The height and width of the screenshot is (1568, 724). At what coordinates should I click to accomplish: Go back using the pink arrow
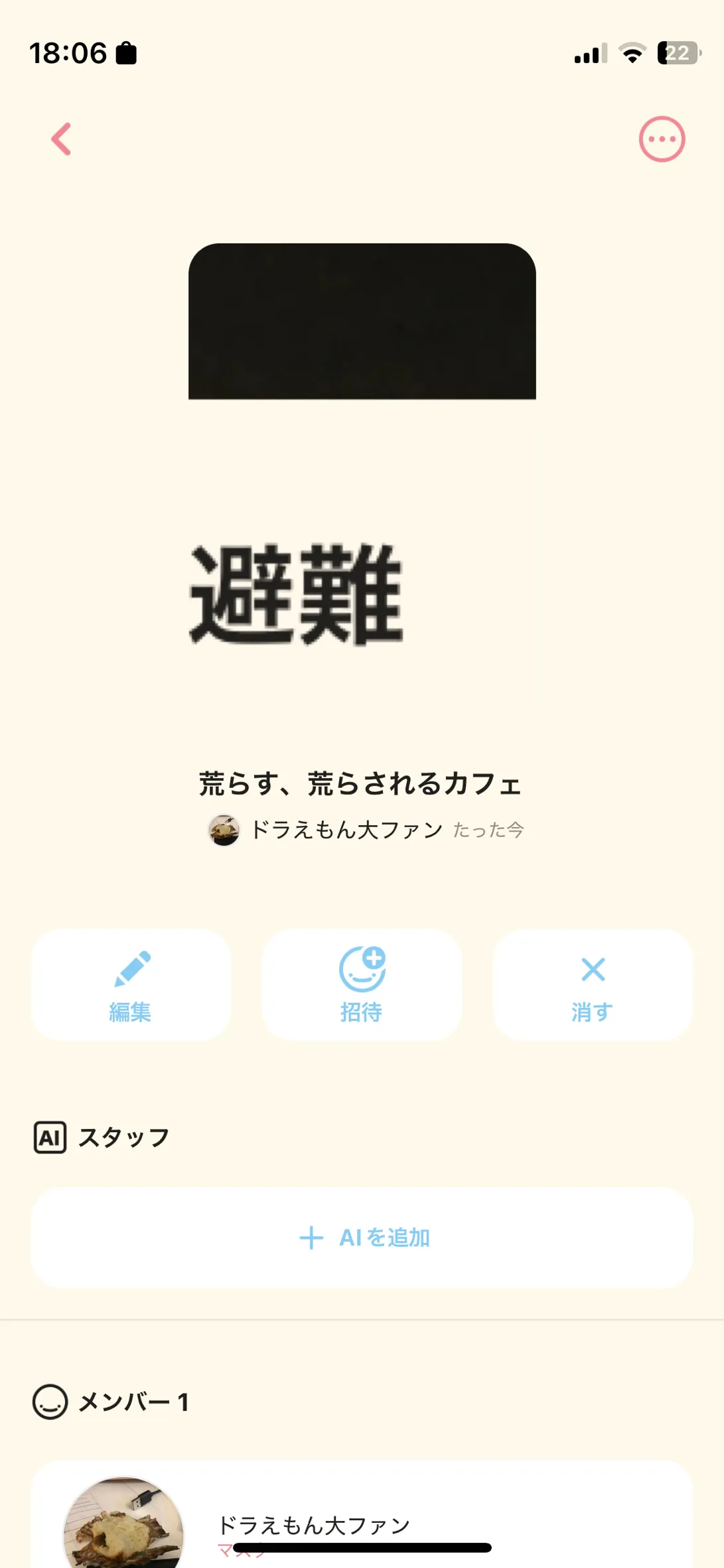[x=62, y=139]
